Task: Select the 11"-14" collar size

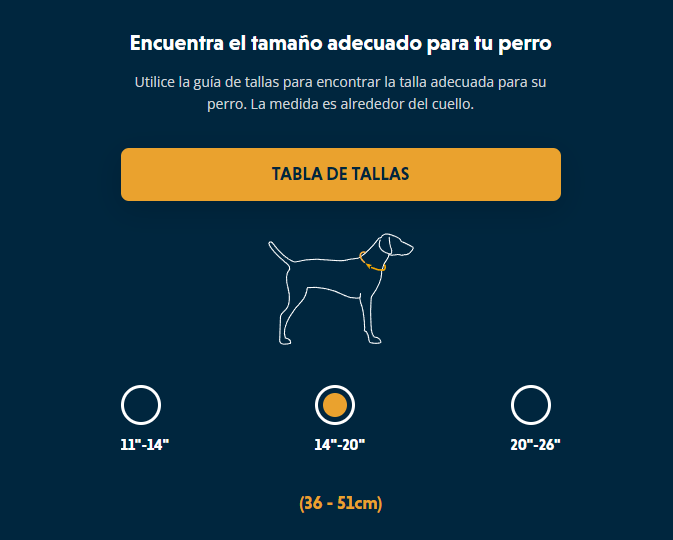Action: tap(141, 405)
